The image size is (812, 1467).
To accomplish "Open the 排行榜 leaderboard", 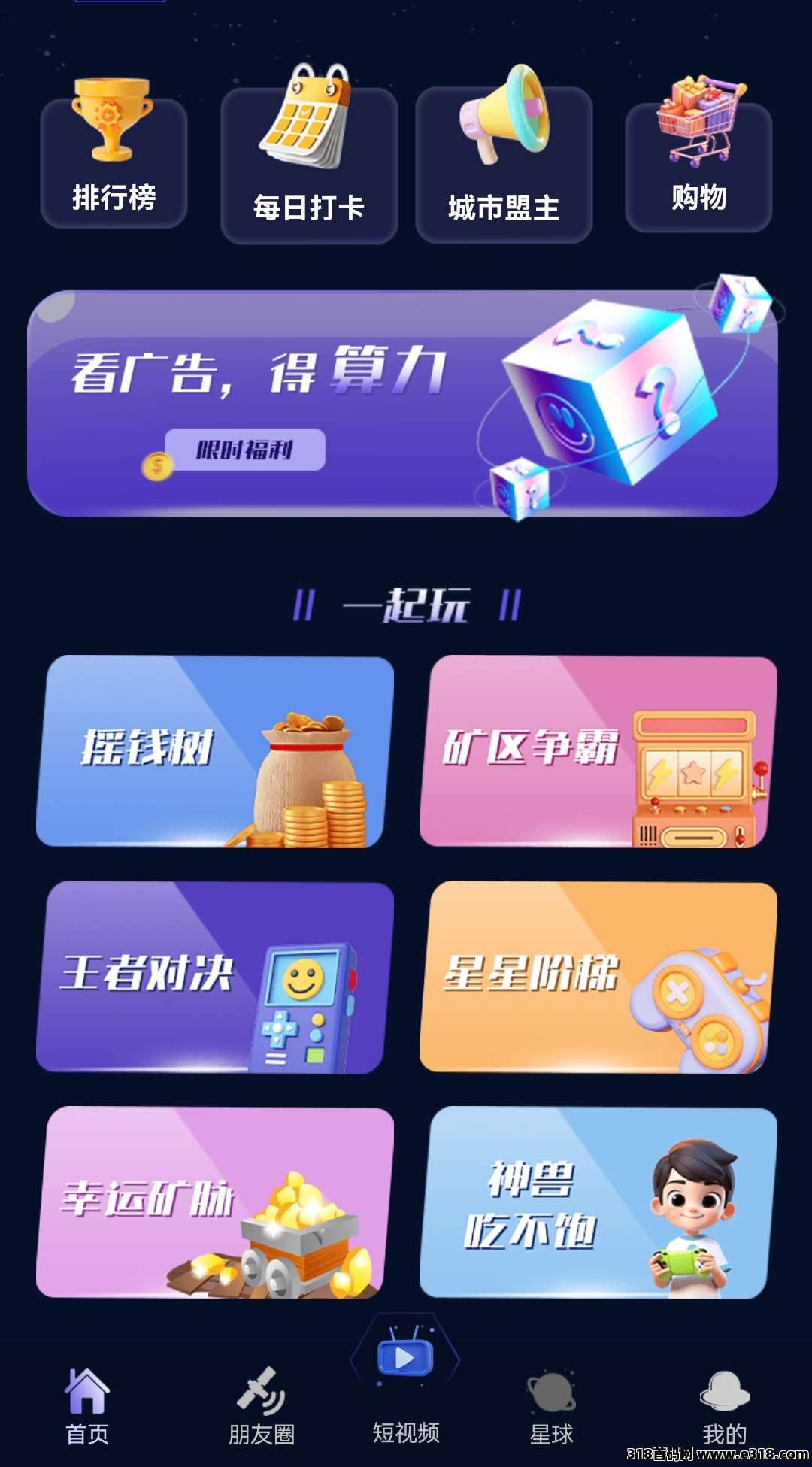I will pyautogui.click(x=114, y=162).
